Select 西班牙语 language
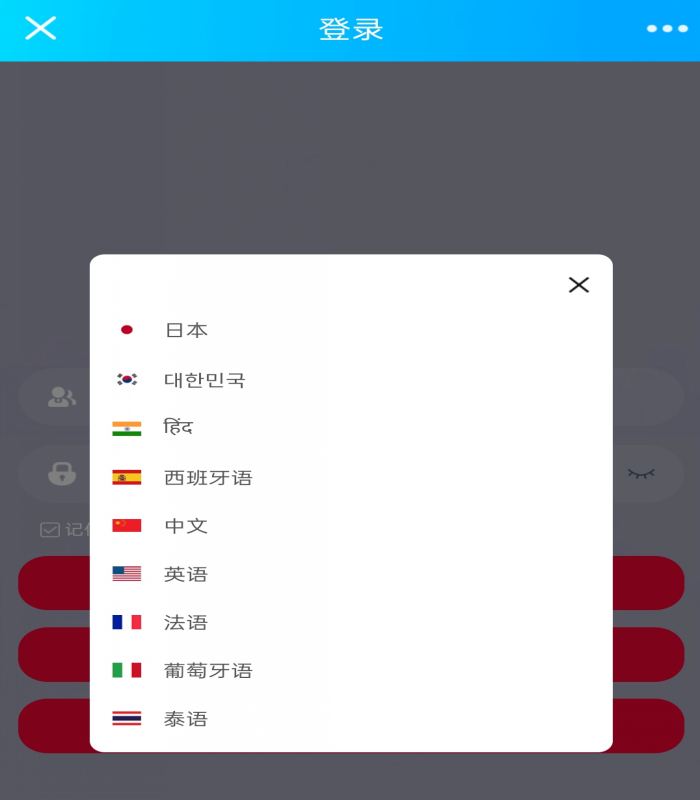The height and width of the screenshot is (800, 700). (207, 478)
